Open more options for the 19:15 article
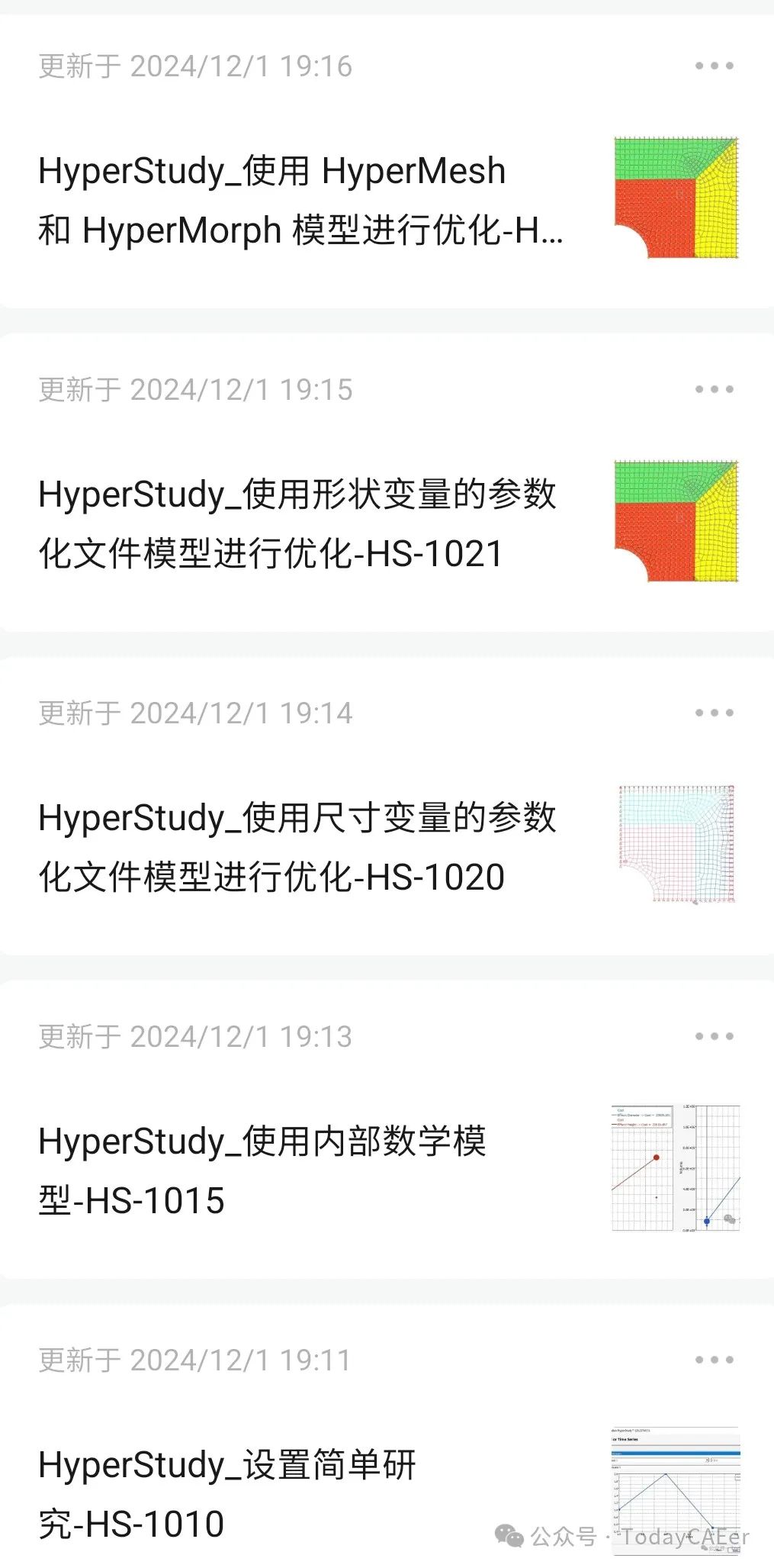The height and width of the screenshot is (1568, 774). tap(715, 389)
